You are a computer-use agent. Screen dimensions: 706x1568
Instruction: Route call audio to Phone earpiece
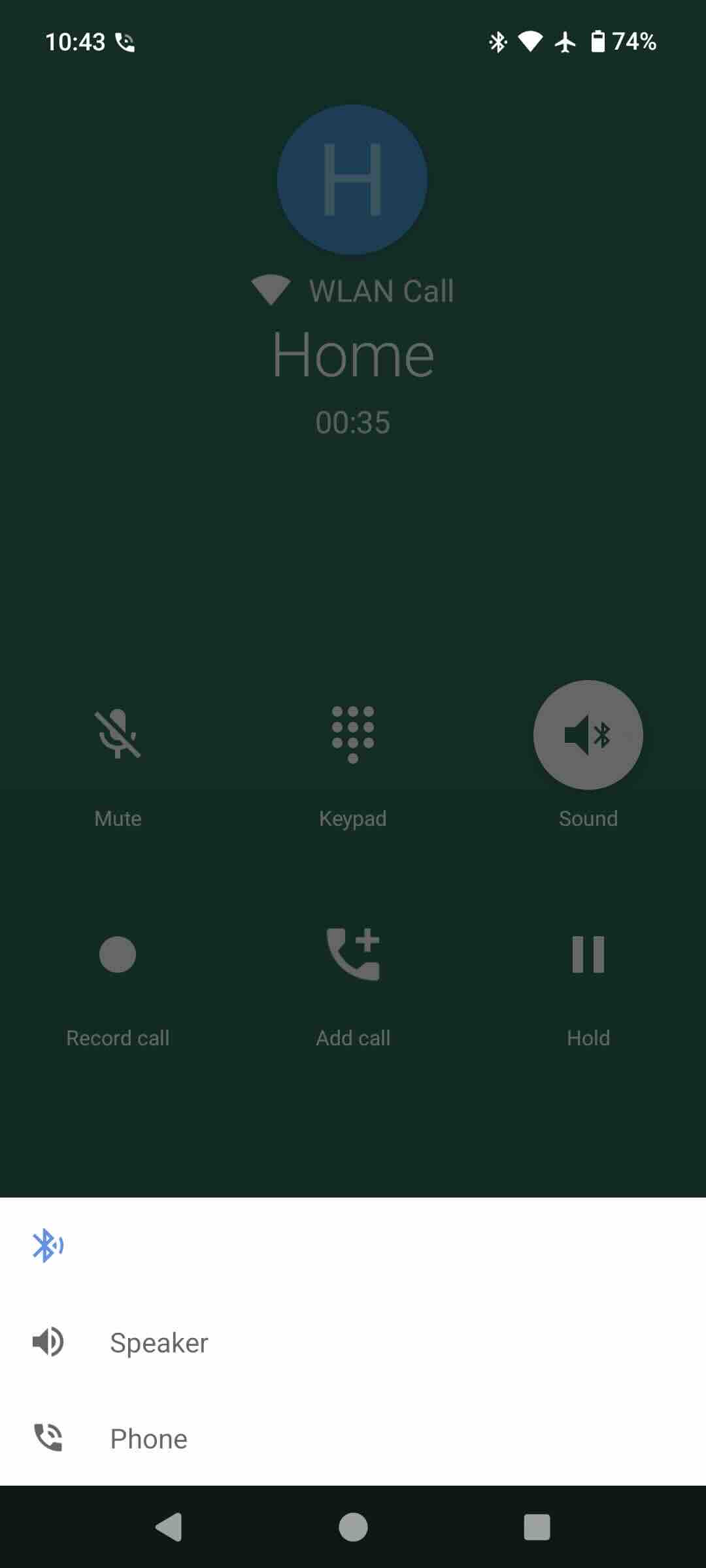tap(353, 1438)
